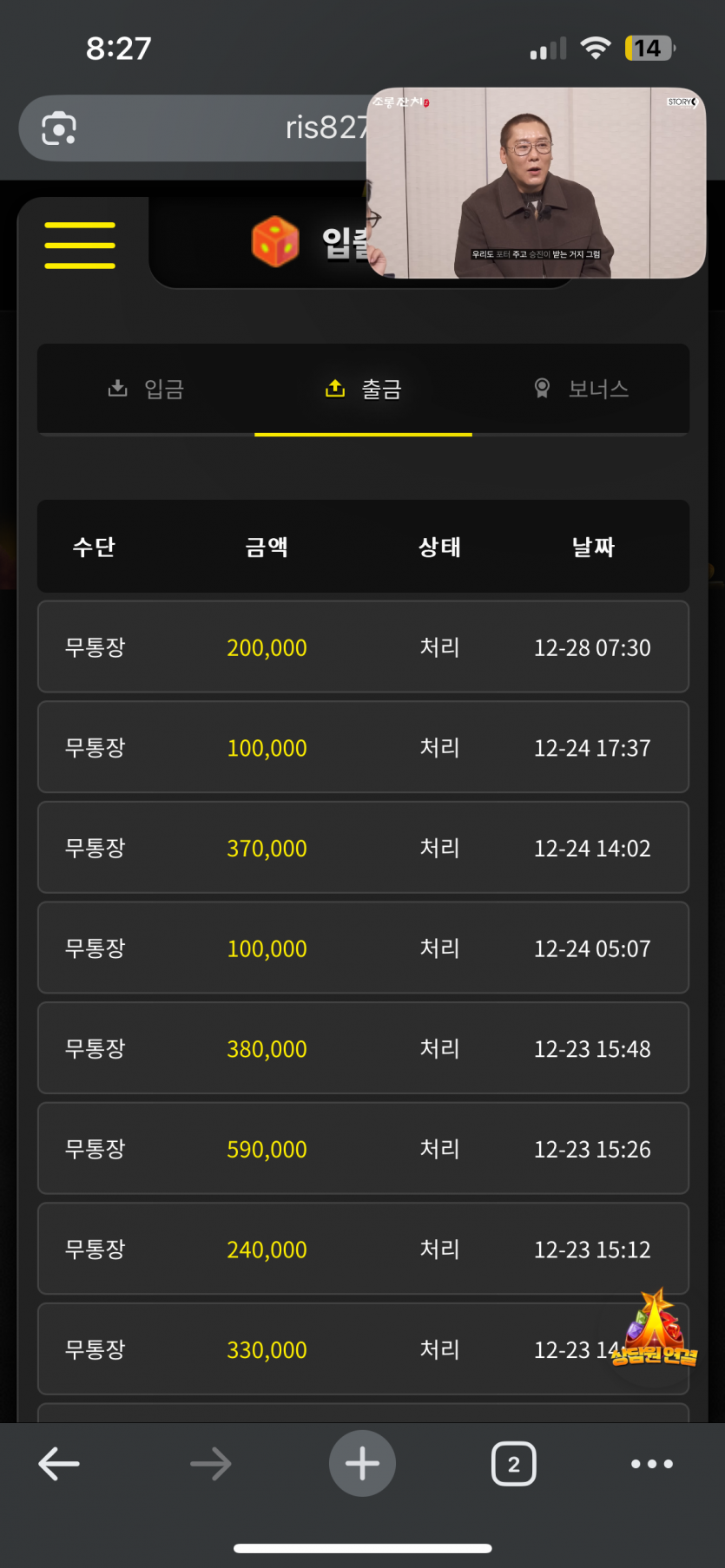Viewport: 725px width, 1568px height.
Task: Switch to the 입금 tab
Action: click(146, 389)
